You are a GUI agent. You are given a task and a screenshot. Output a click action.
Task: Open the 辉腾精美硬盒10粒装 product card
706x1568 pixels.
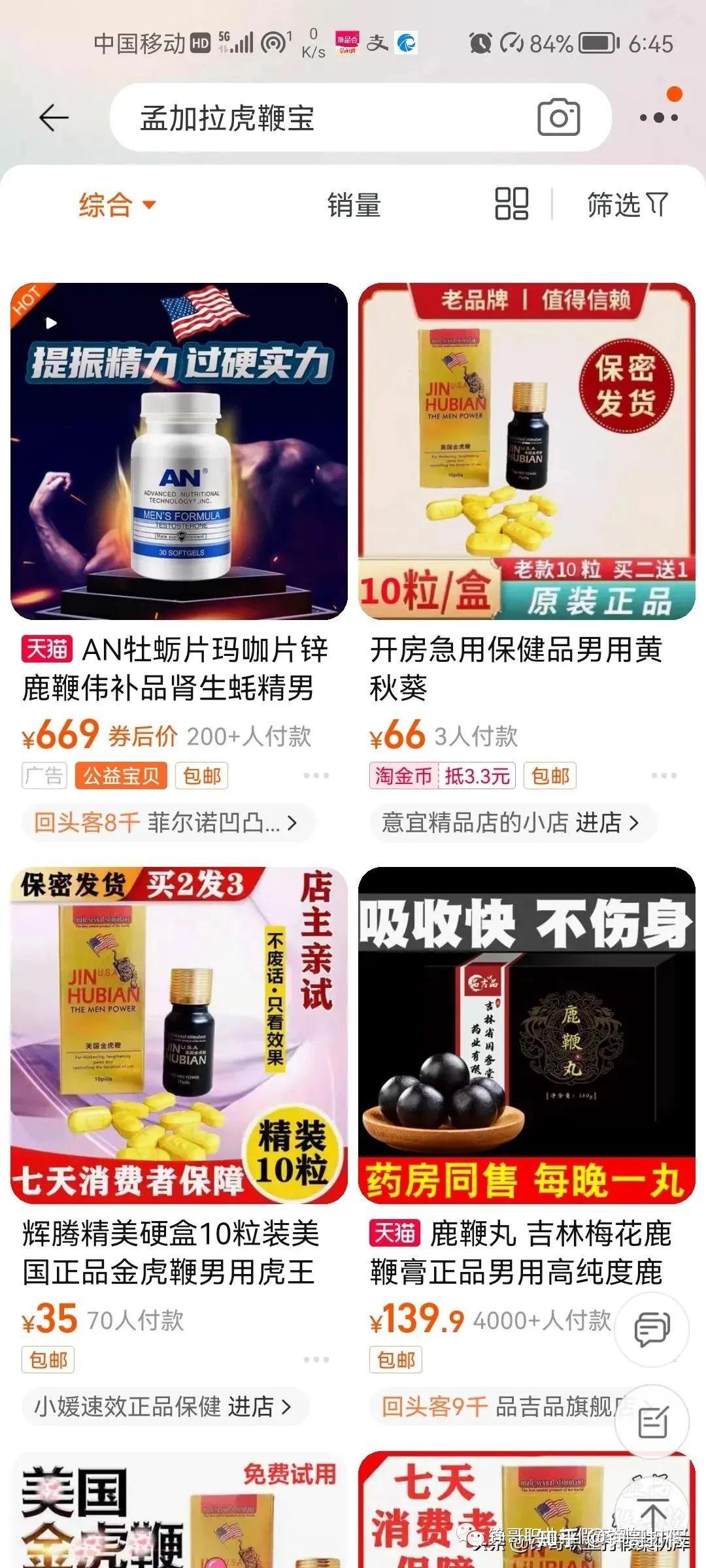tap(178, 1035)
